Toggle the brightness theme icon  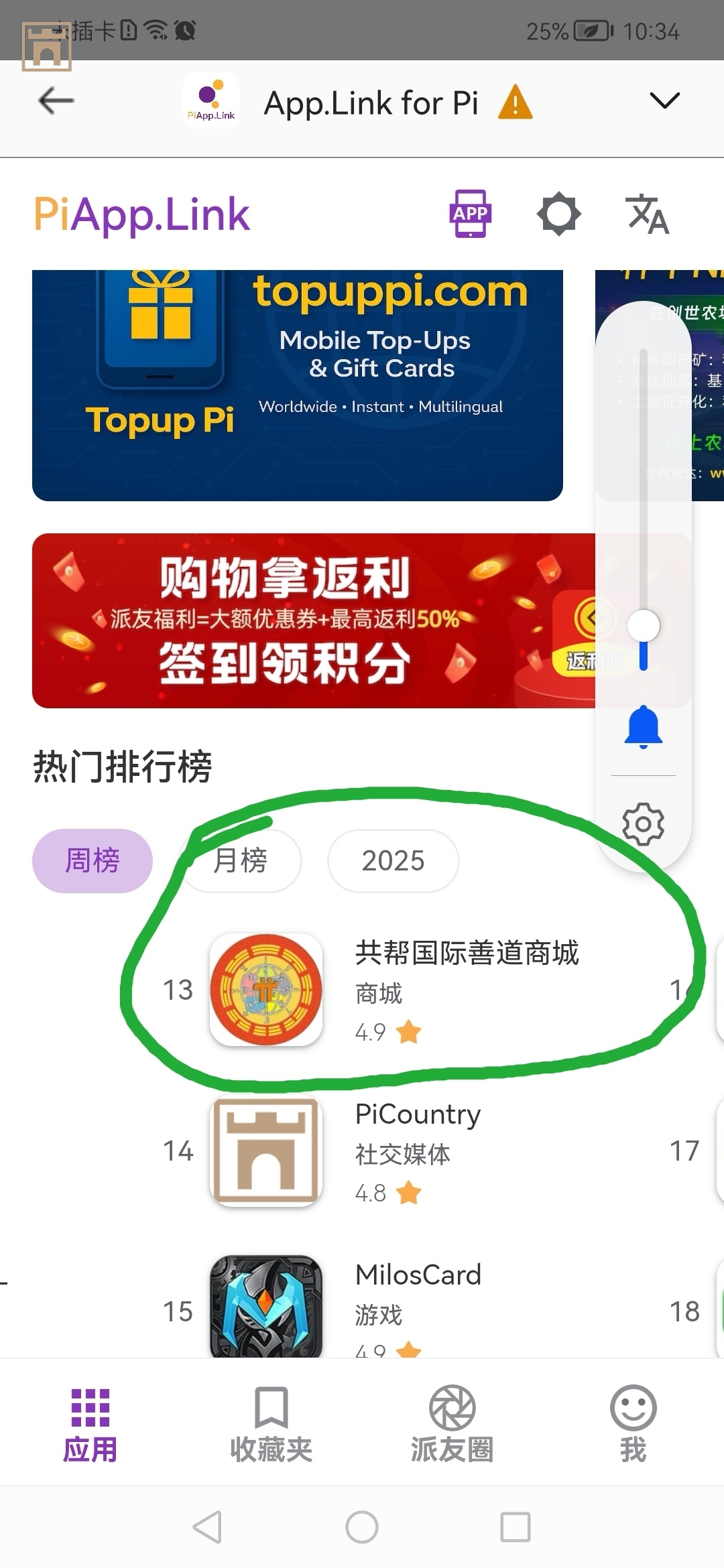click(x=558, y=214)
